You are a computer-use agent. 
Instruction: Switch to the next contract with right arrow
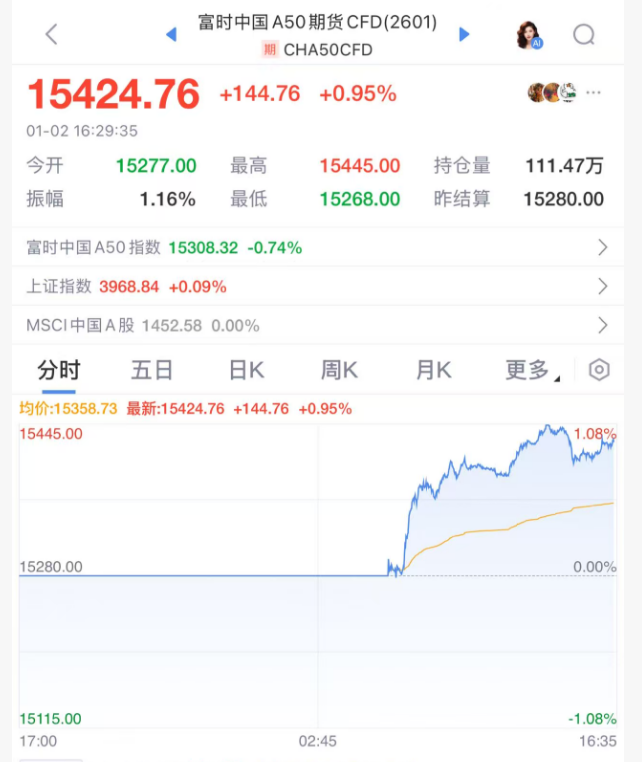[x=464, y=35]
